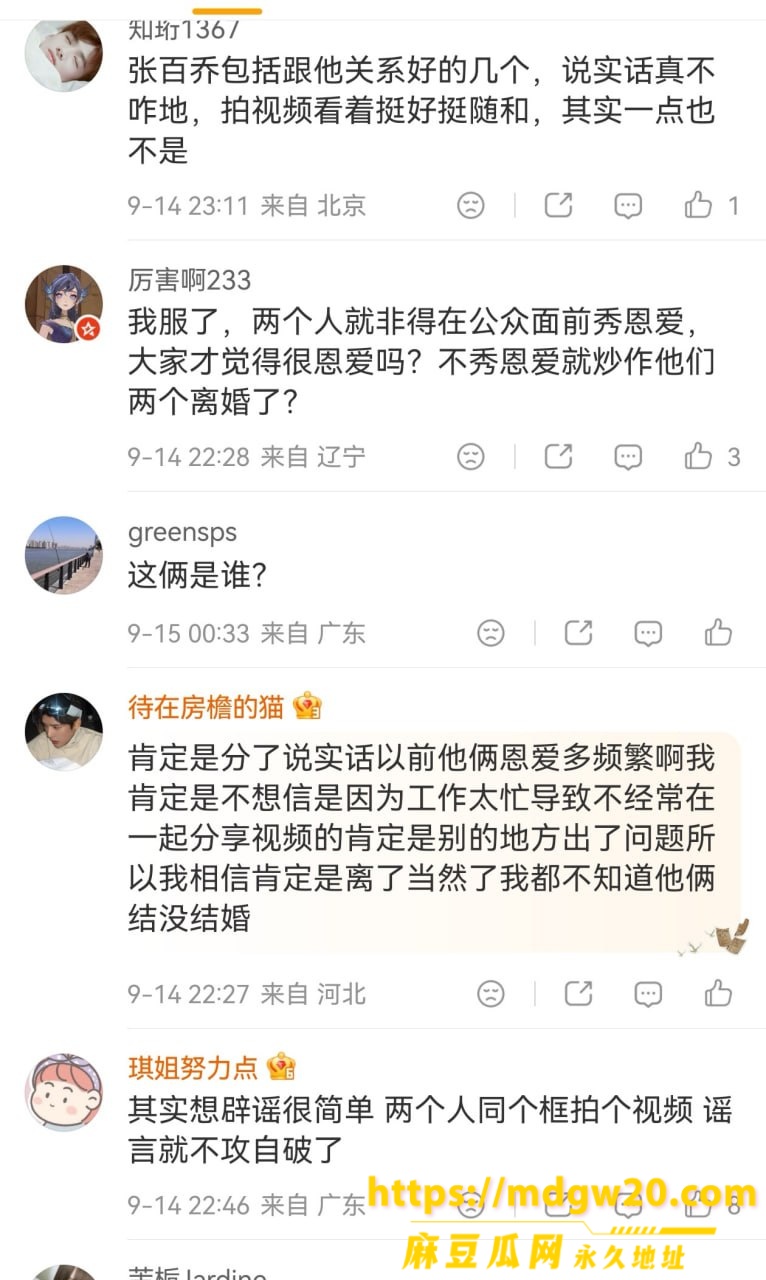766x1280 pixels.
Task: Share 待在房檐的猫's comment
Action: point(578,993)
